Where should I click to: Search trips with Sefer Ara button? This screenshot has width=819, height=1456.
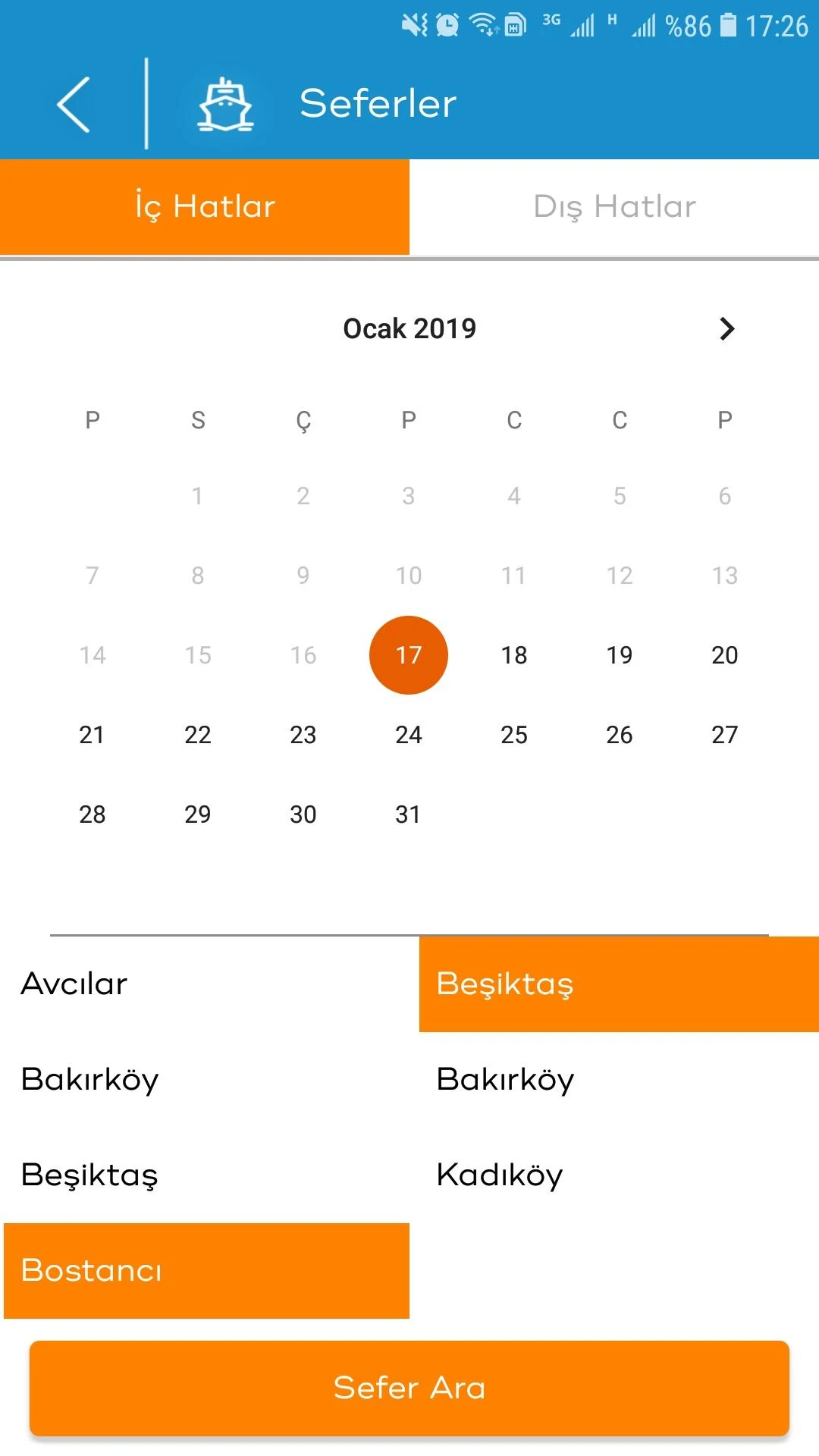pos(409,1389)
